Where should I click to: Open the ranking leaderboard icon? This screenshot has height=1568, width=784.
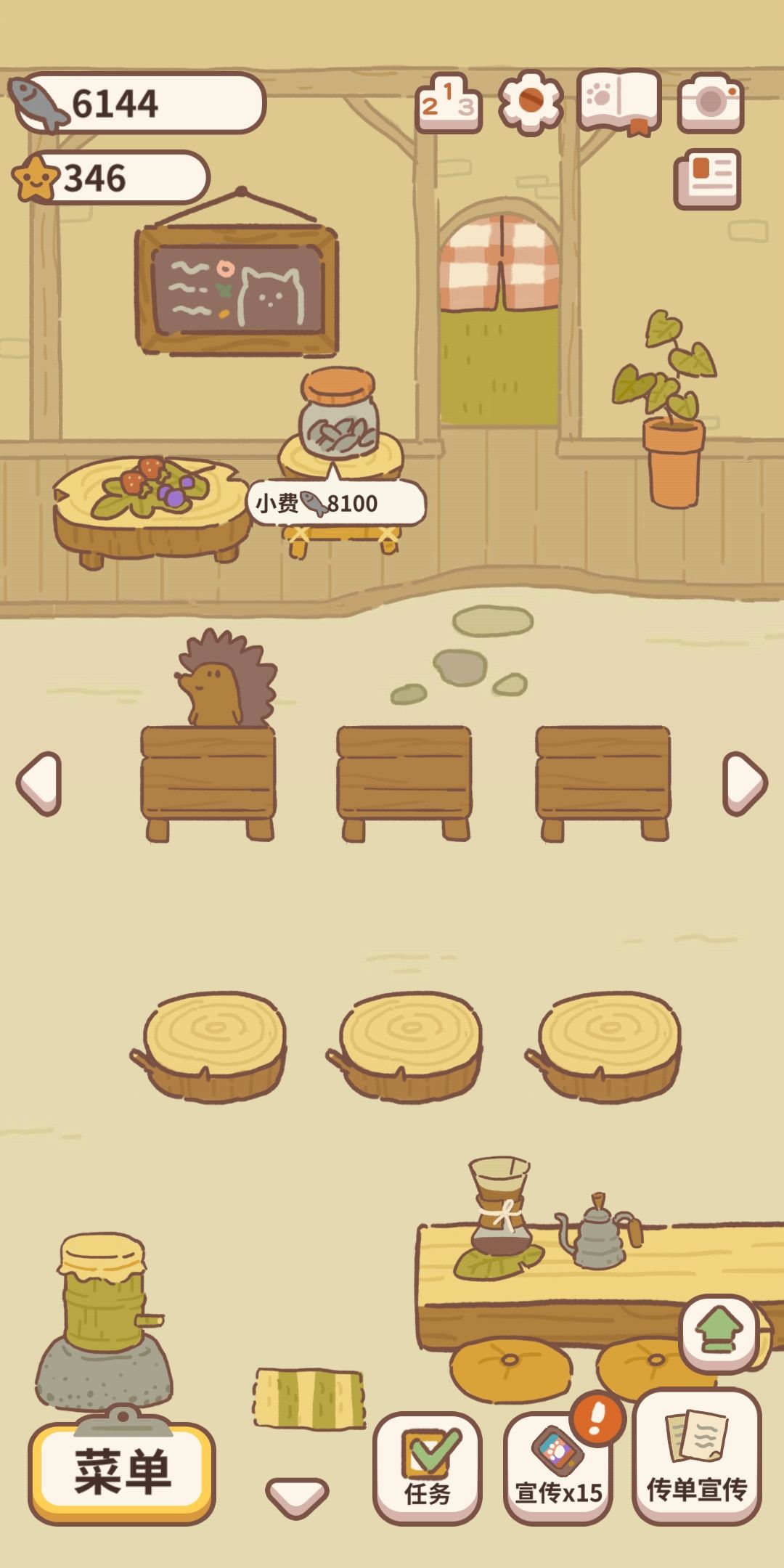448,105
